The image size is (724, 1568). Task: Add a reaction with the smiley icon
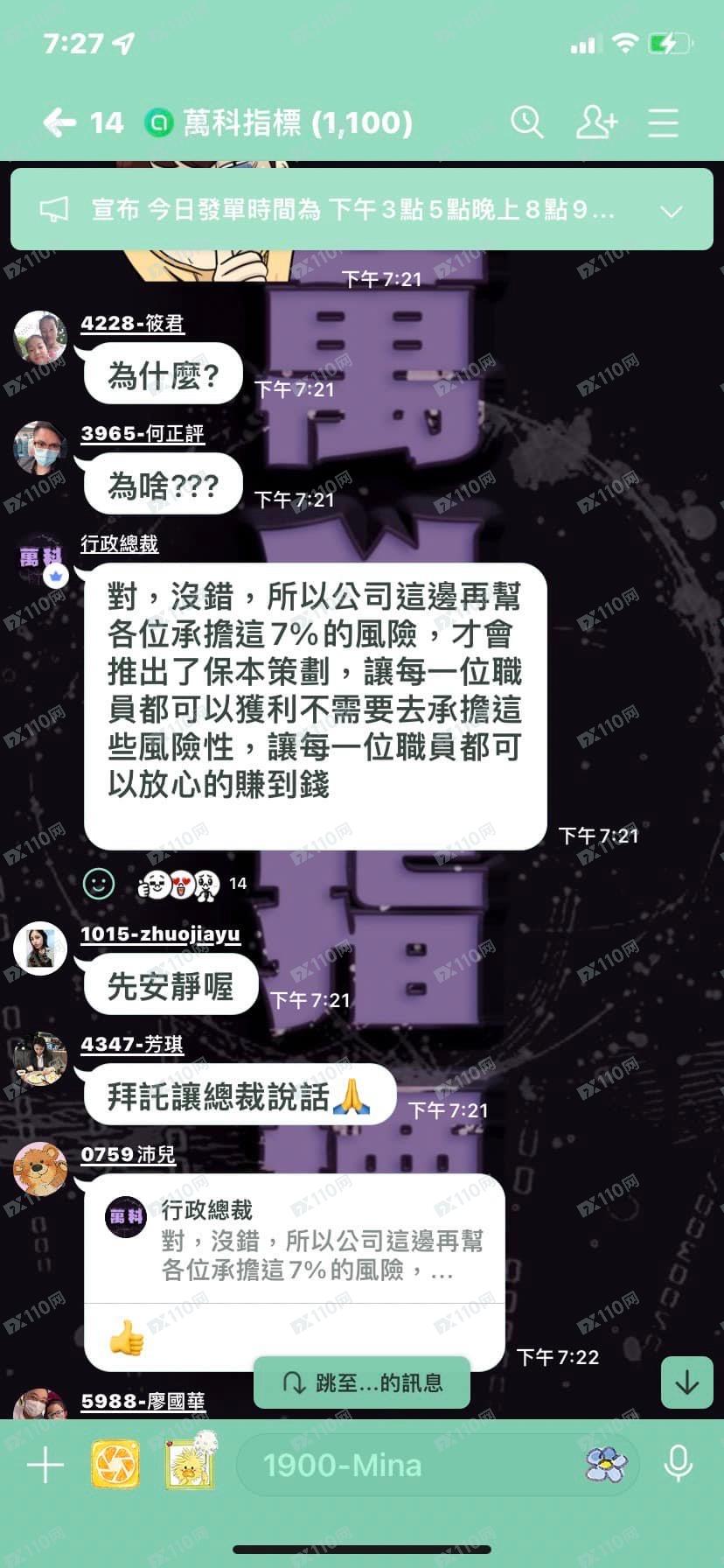[x=99, y=884]
